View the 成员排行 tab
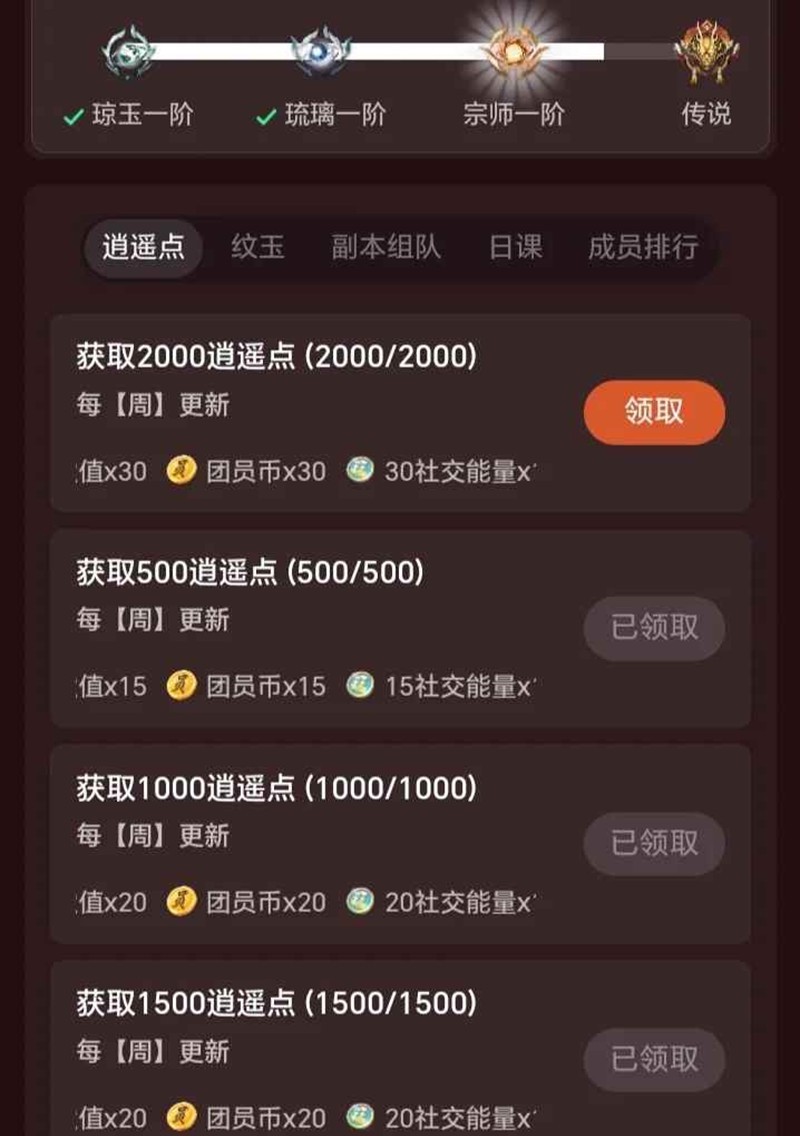The image size is (800, 1136). point(643,247)
